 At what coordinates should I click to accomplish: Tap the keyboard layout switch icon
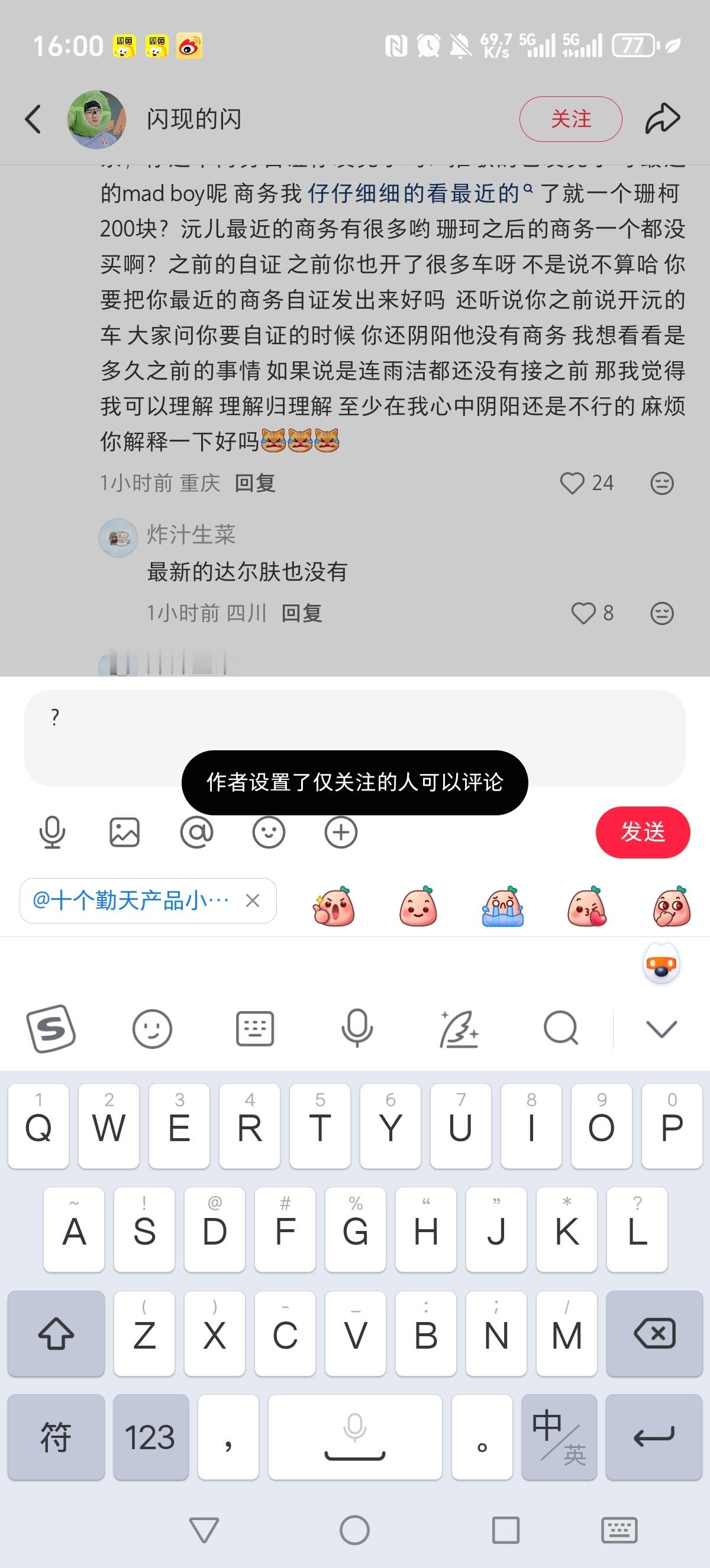coord(256,1029)
